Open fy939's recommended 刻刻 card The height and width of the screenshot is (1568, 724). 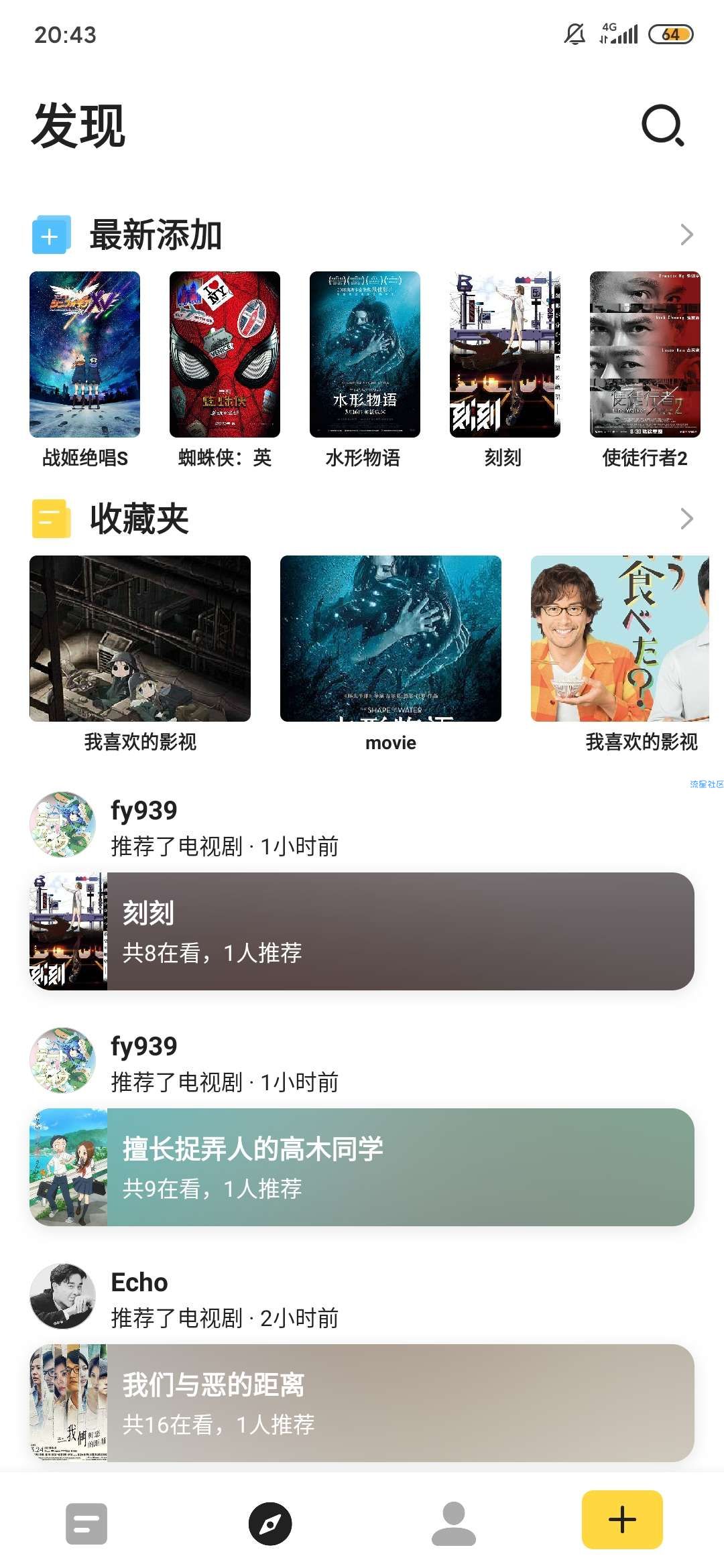(x=362, y=931)
